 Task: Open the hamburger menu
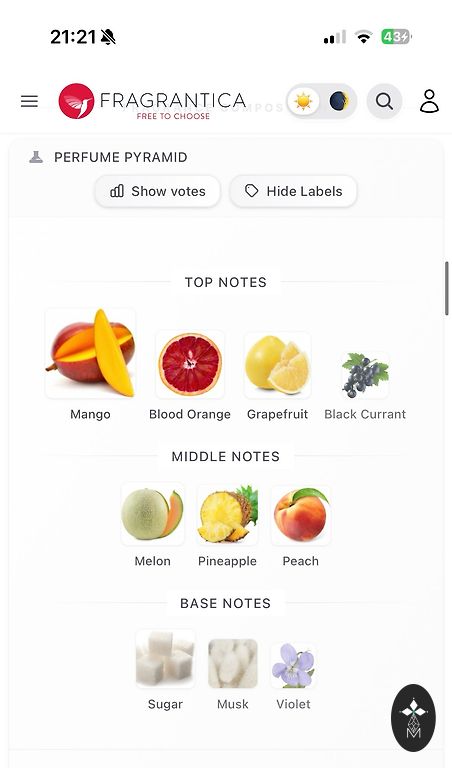(29, 101)
